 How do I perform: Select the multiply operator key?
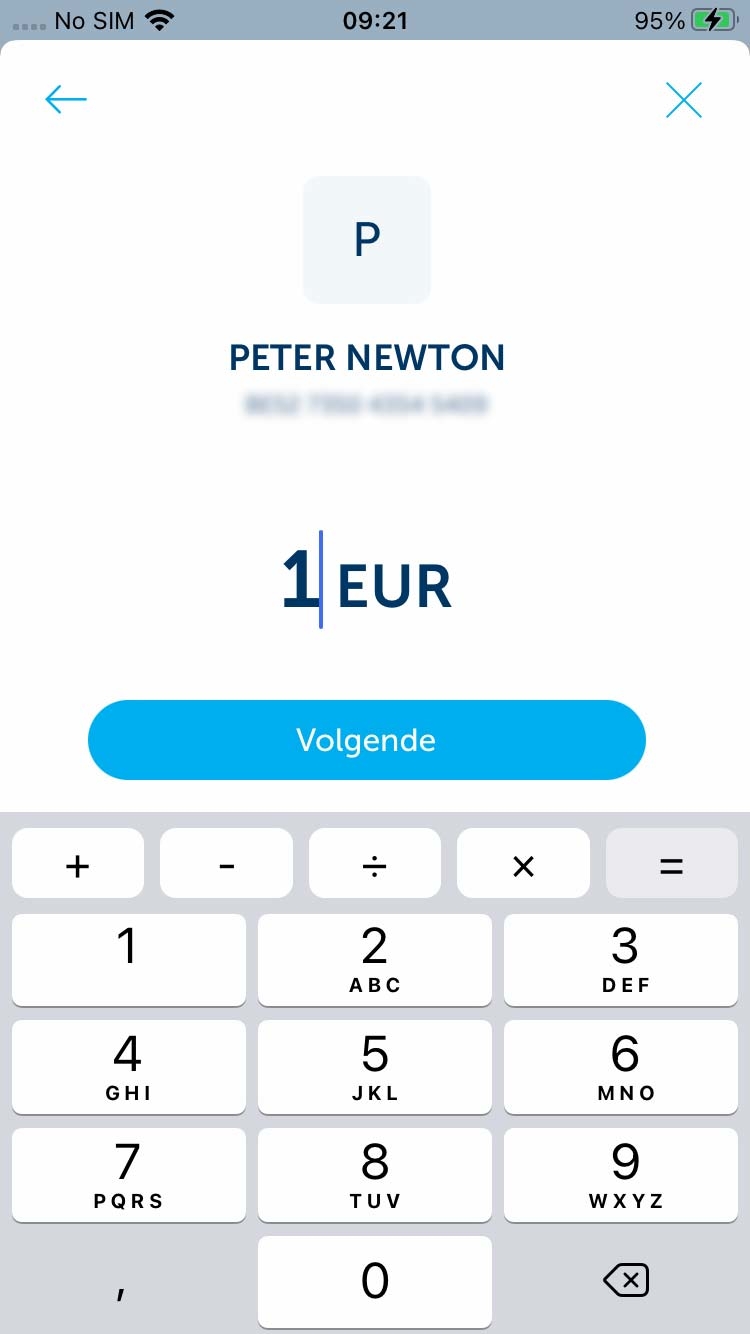click(523, 863)
